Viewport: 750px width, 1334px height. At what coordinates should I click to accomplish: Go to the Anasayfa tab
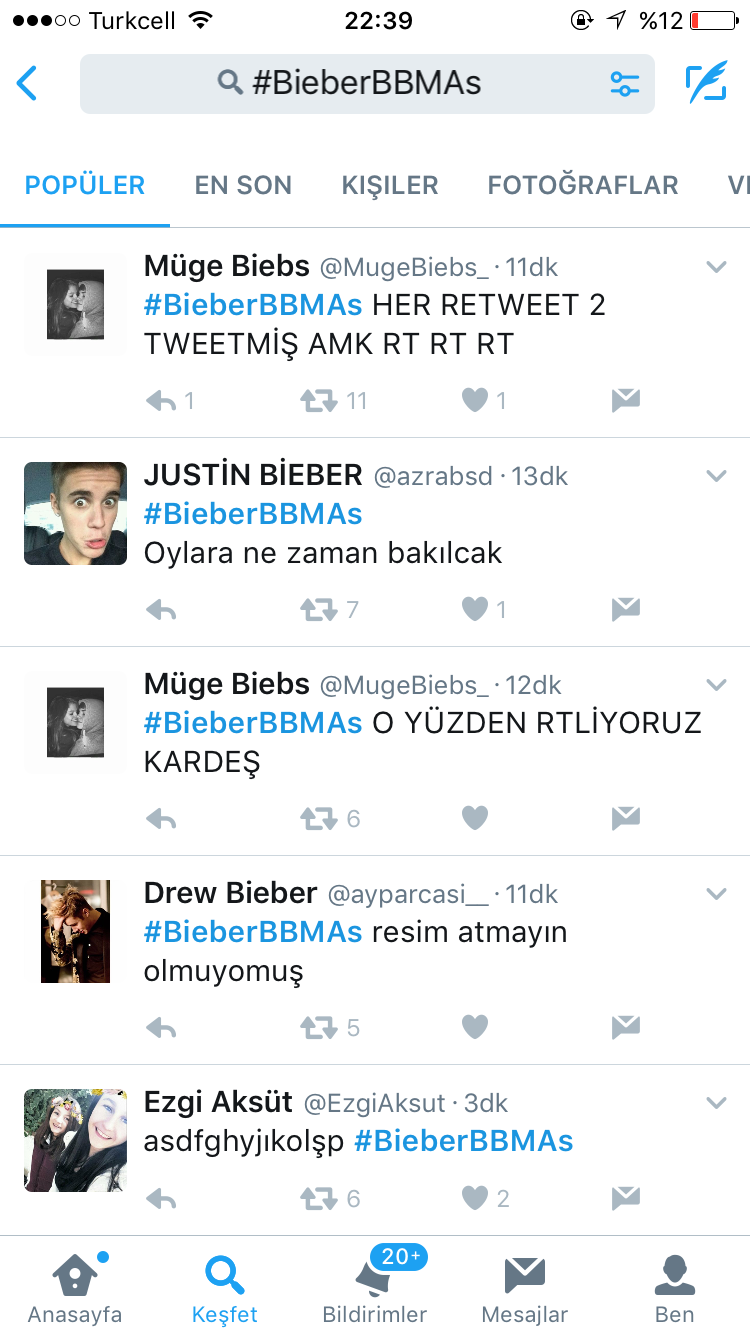pos(75,1288)
